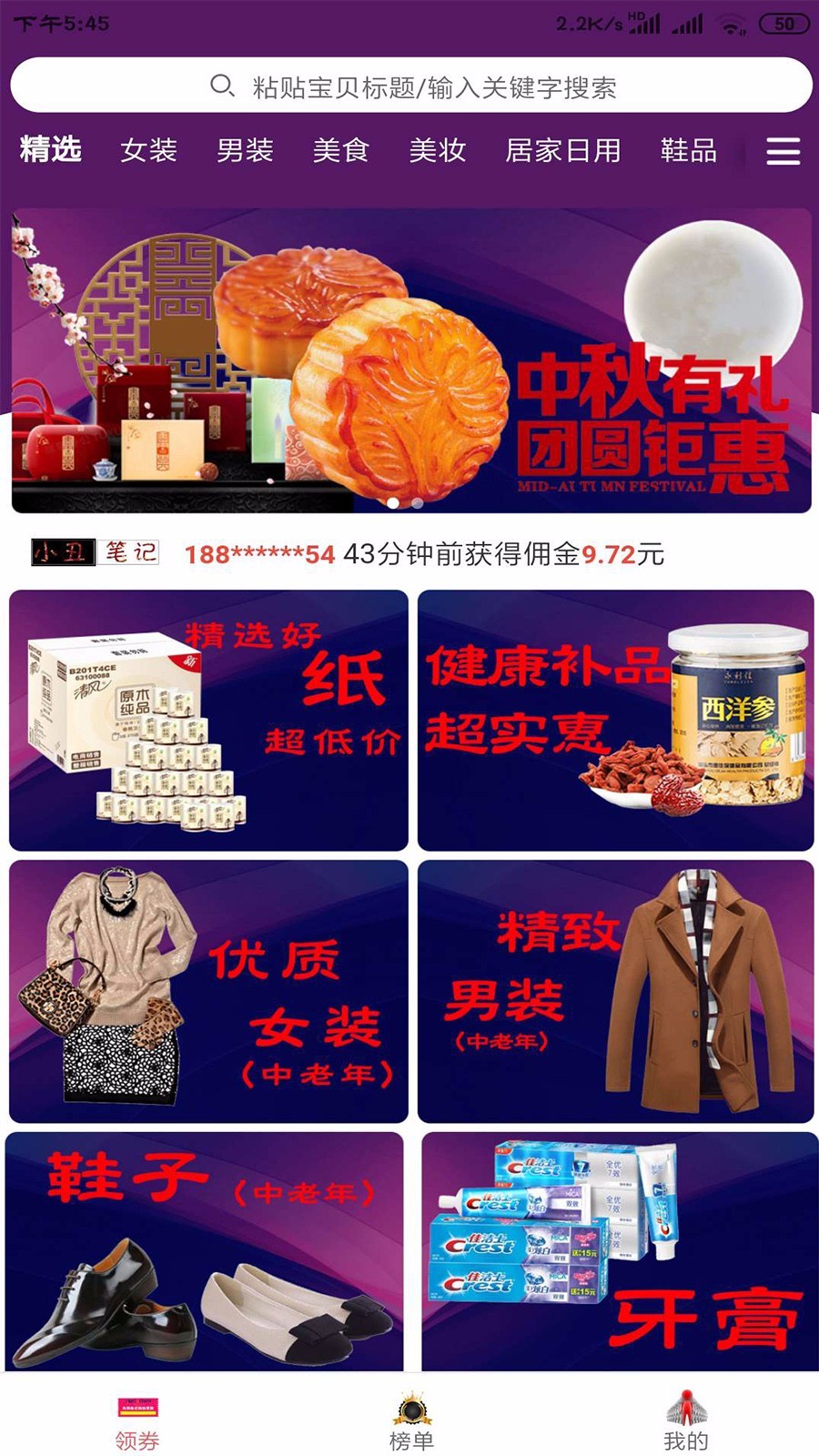Switch to the 领券 tab
Screen dimensions: 819x1456
[137, 1422]
